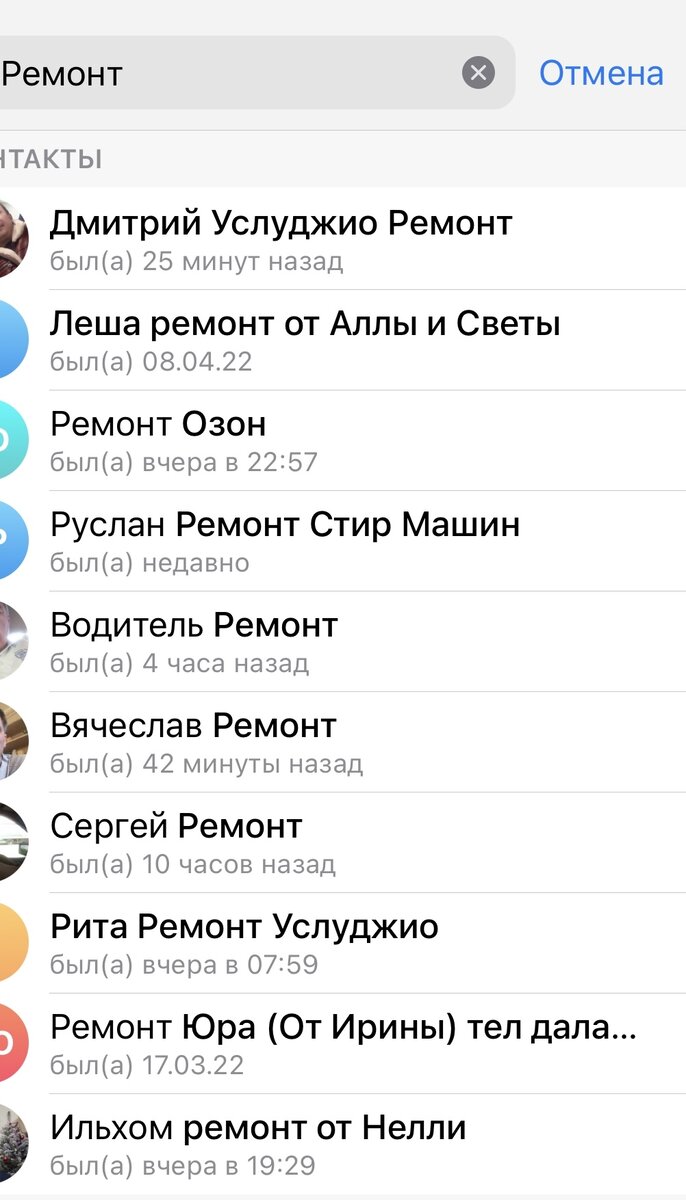Open contact Леша ремонт от Аллы и Светы

(x=343, y=340)
